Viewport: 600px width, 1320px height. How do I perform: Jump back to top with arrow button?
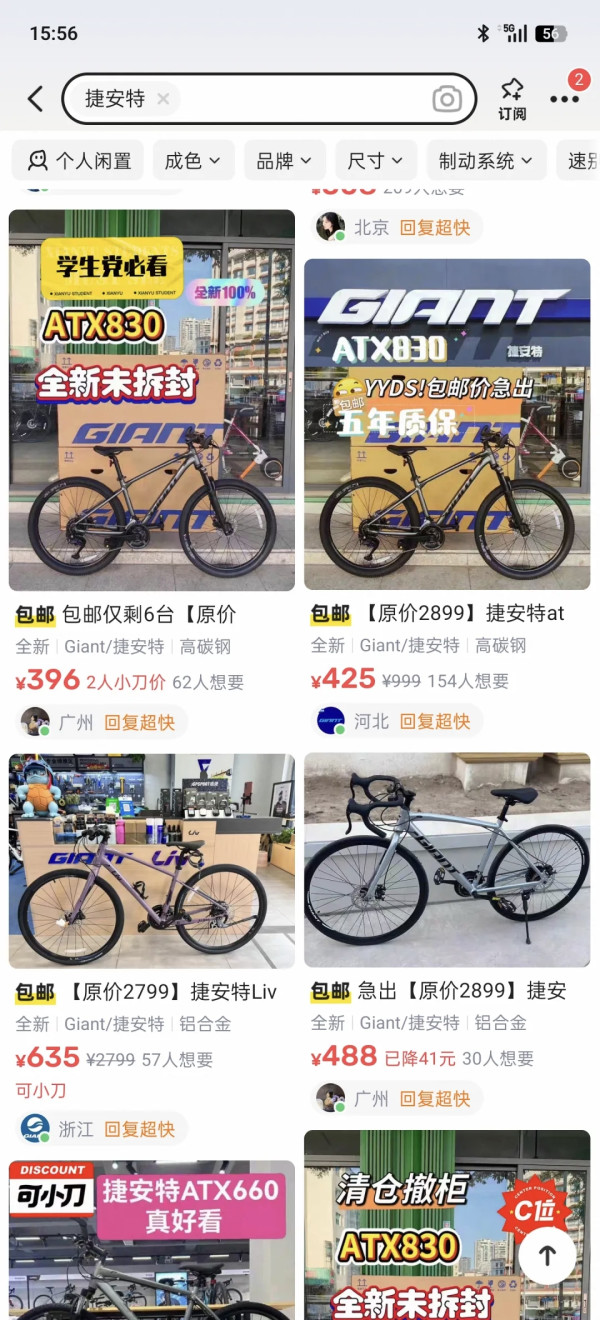[547, 1256]
